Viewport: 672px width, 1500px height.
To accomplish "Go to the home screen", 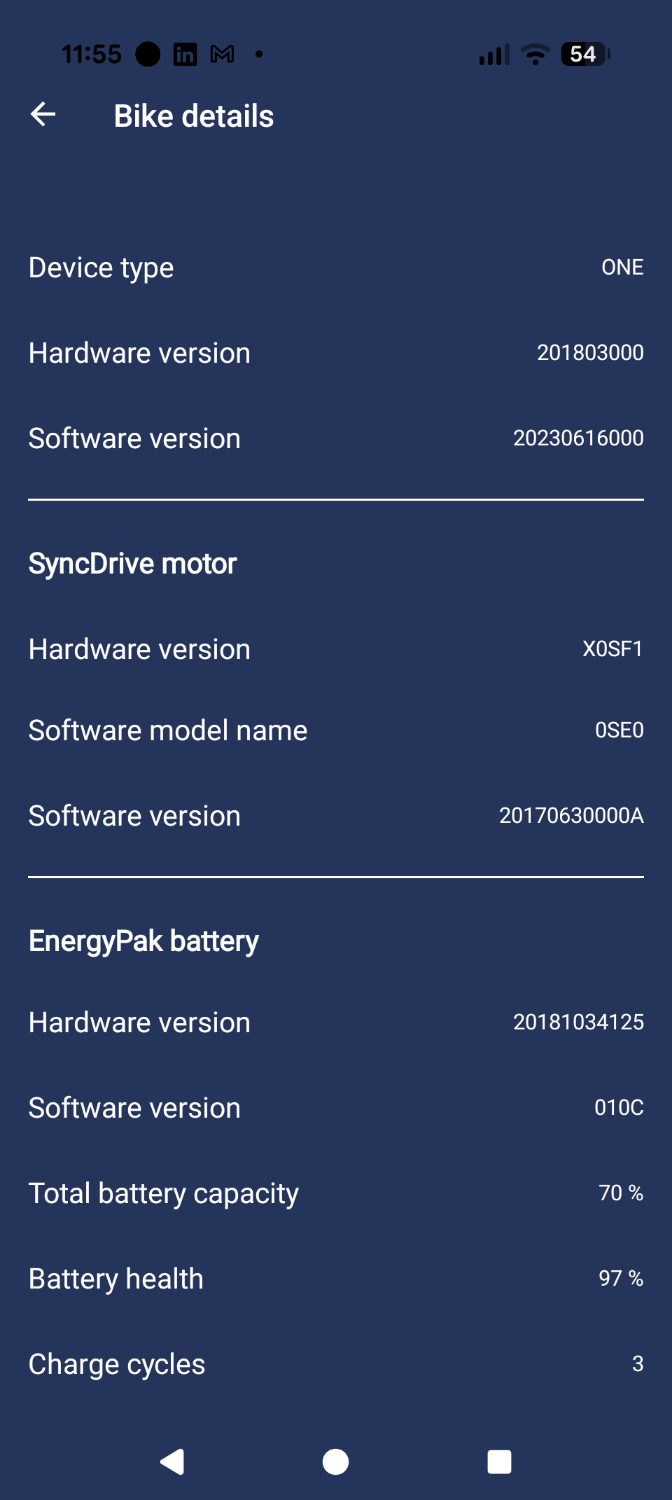I will click(336, 1462).
